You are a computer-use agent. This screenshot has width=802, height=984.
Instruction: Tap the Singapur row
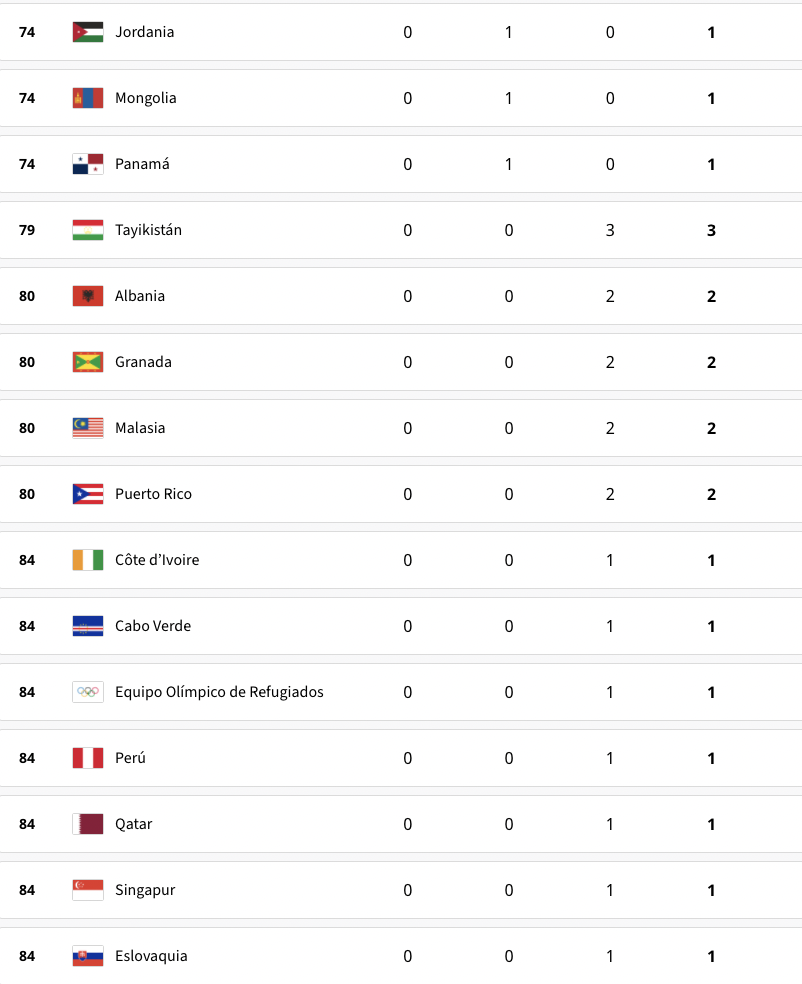[401, 890]
